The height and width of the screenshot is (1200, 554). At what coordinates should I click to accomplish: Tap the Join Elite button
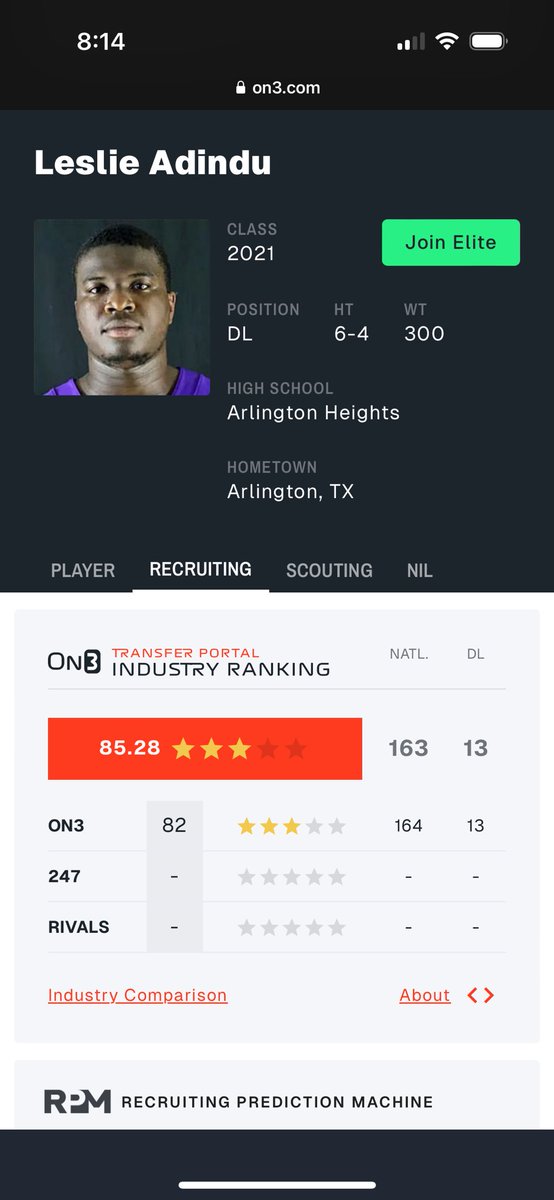451,243
